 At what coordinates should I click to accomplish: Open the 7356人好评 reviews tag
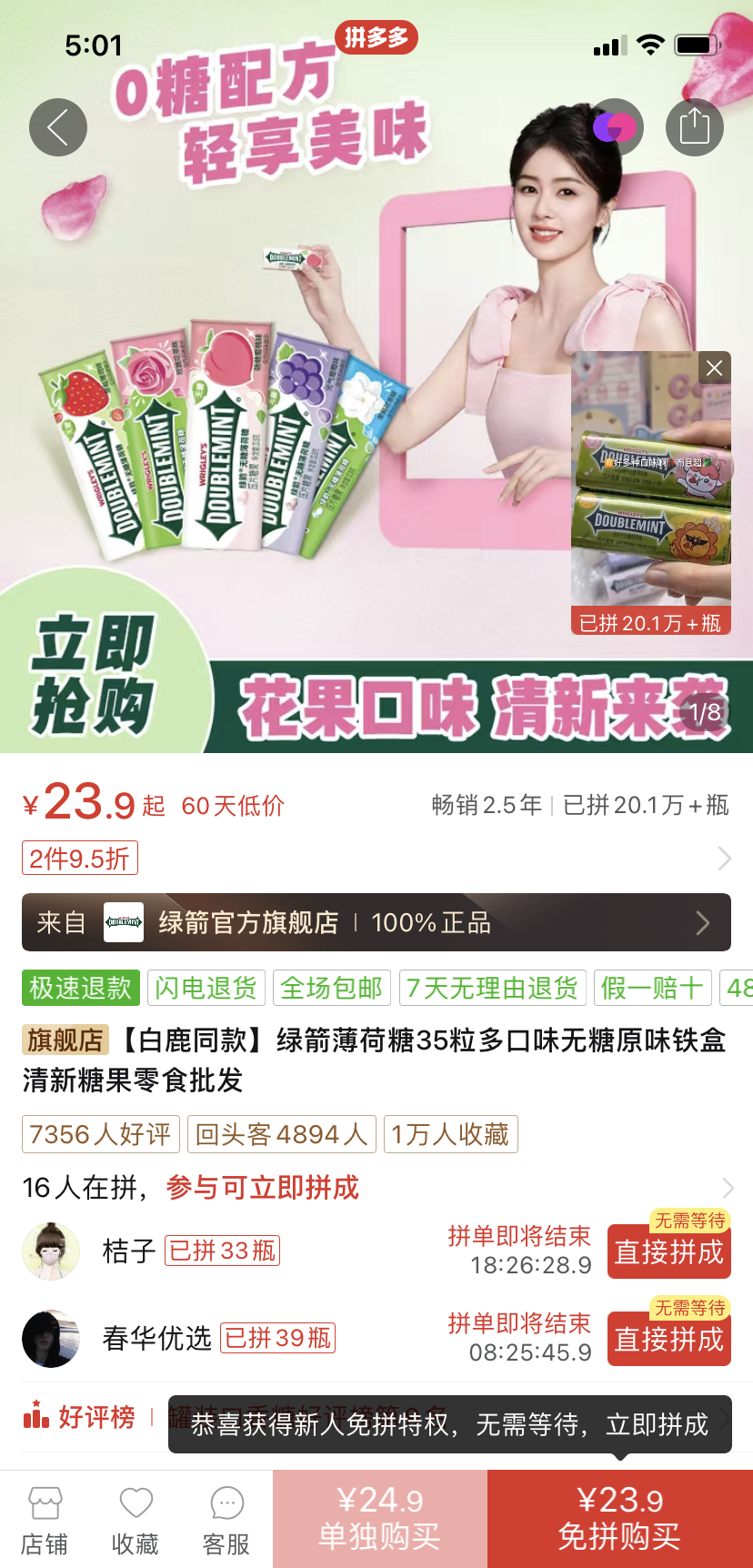point(100,1134)
